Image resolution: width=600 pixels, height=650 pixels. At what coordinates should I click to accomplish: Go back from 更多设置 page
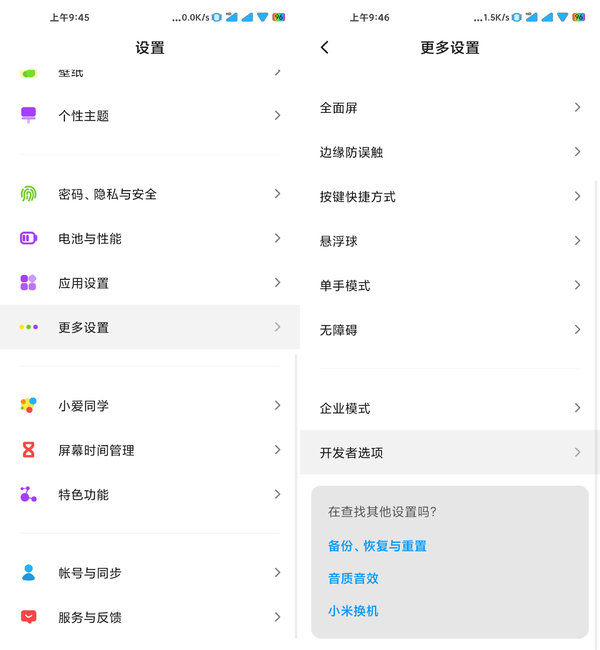324,48
